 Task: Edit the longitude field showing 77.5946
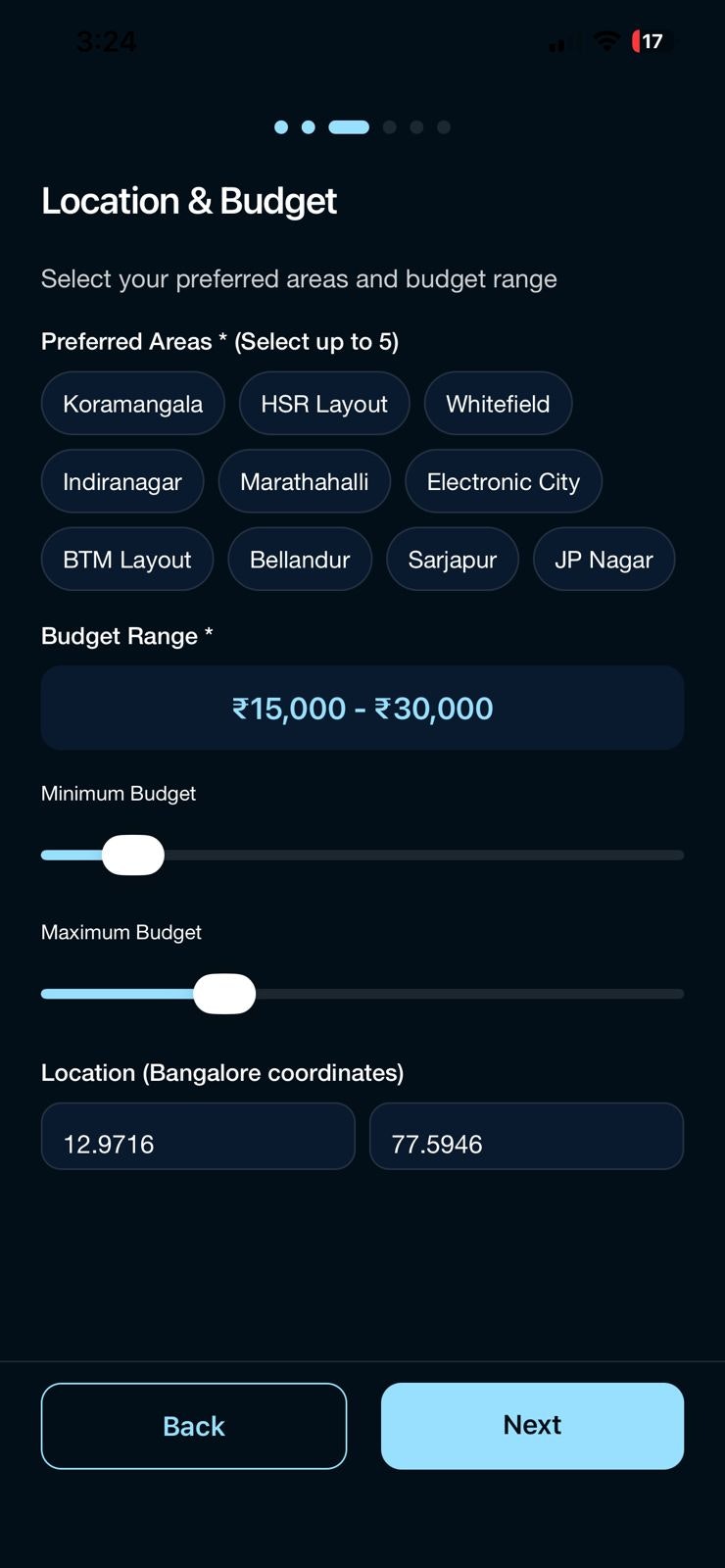click(x=526, y=1137)
